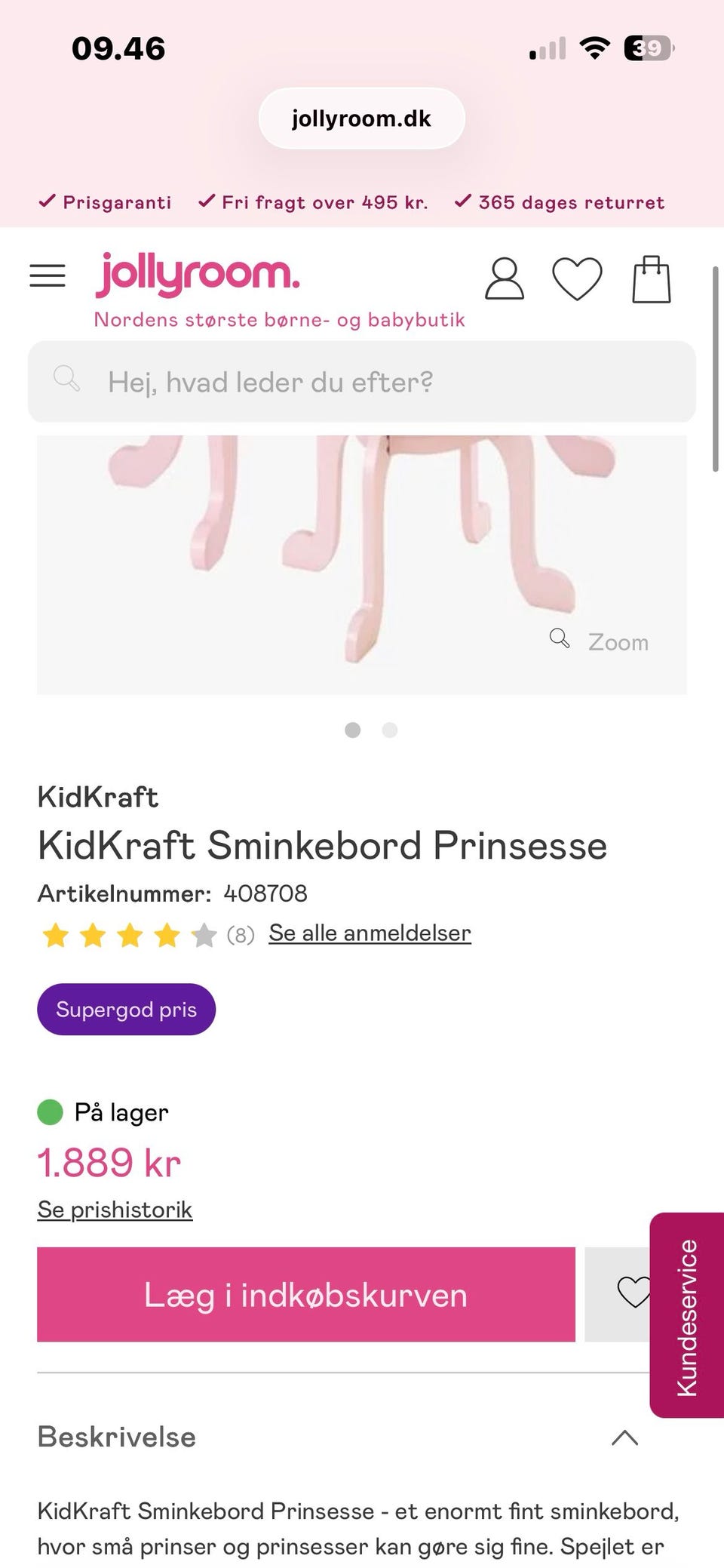
Task: Open "Se prishistorik" link
Action: tap(115, 1210)
